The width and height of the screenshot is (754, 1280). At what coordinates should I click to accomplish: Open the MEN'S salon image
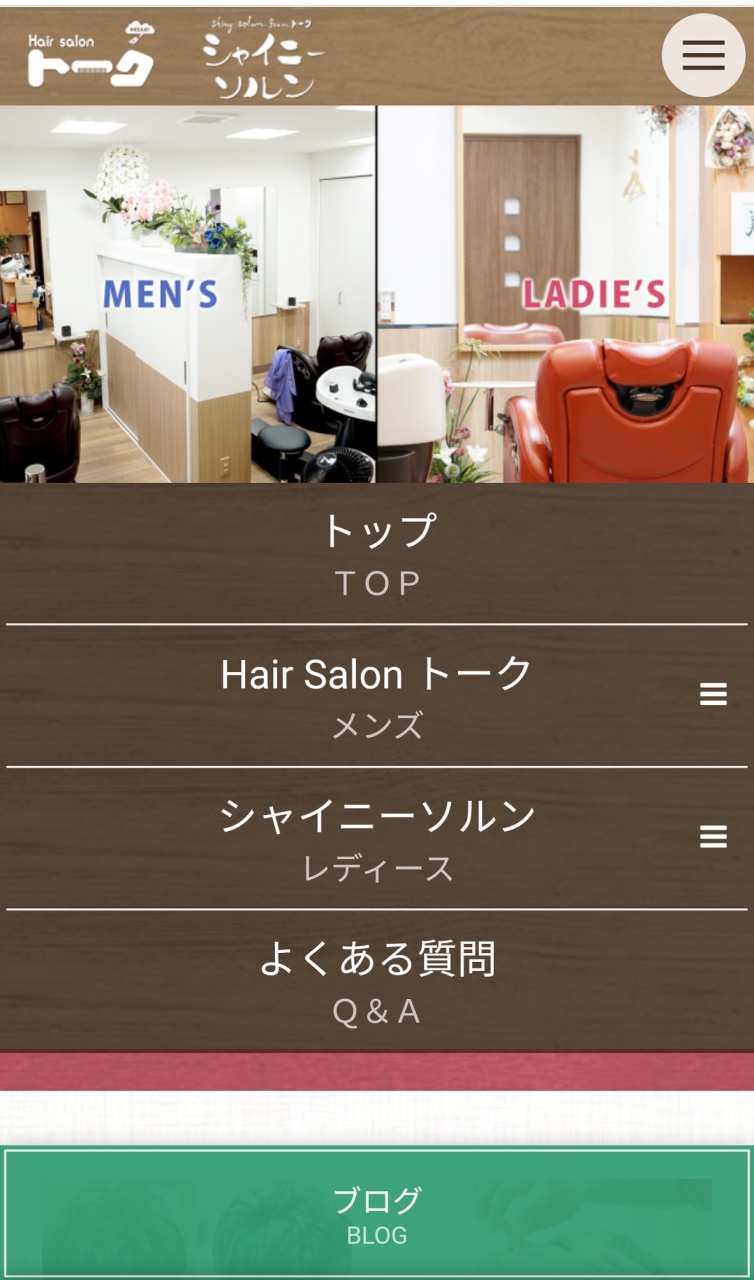tap(187, 294)
